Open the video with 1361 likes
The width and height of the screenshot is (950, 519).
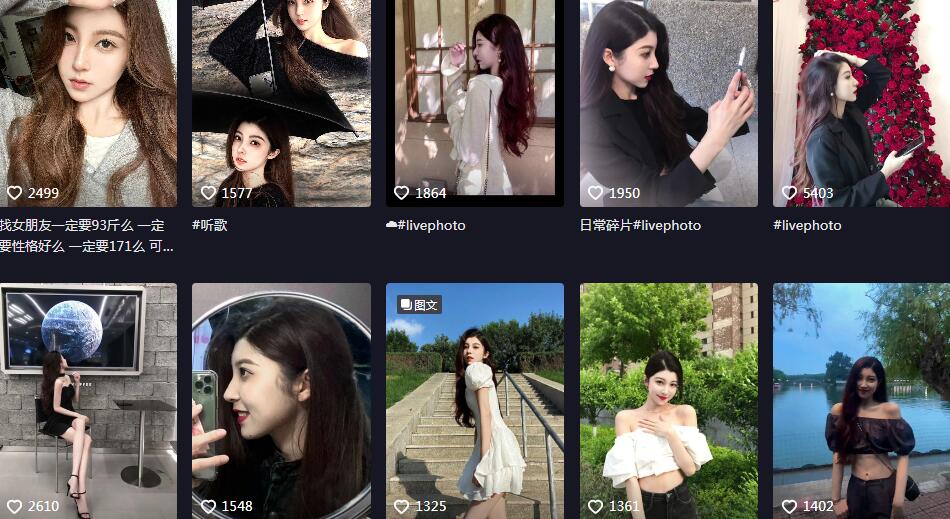coord(669,400)
